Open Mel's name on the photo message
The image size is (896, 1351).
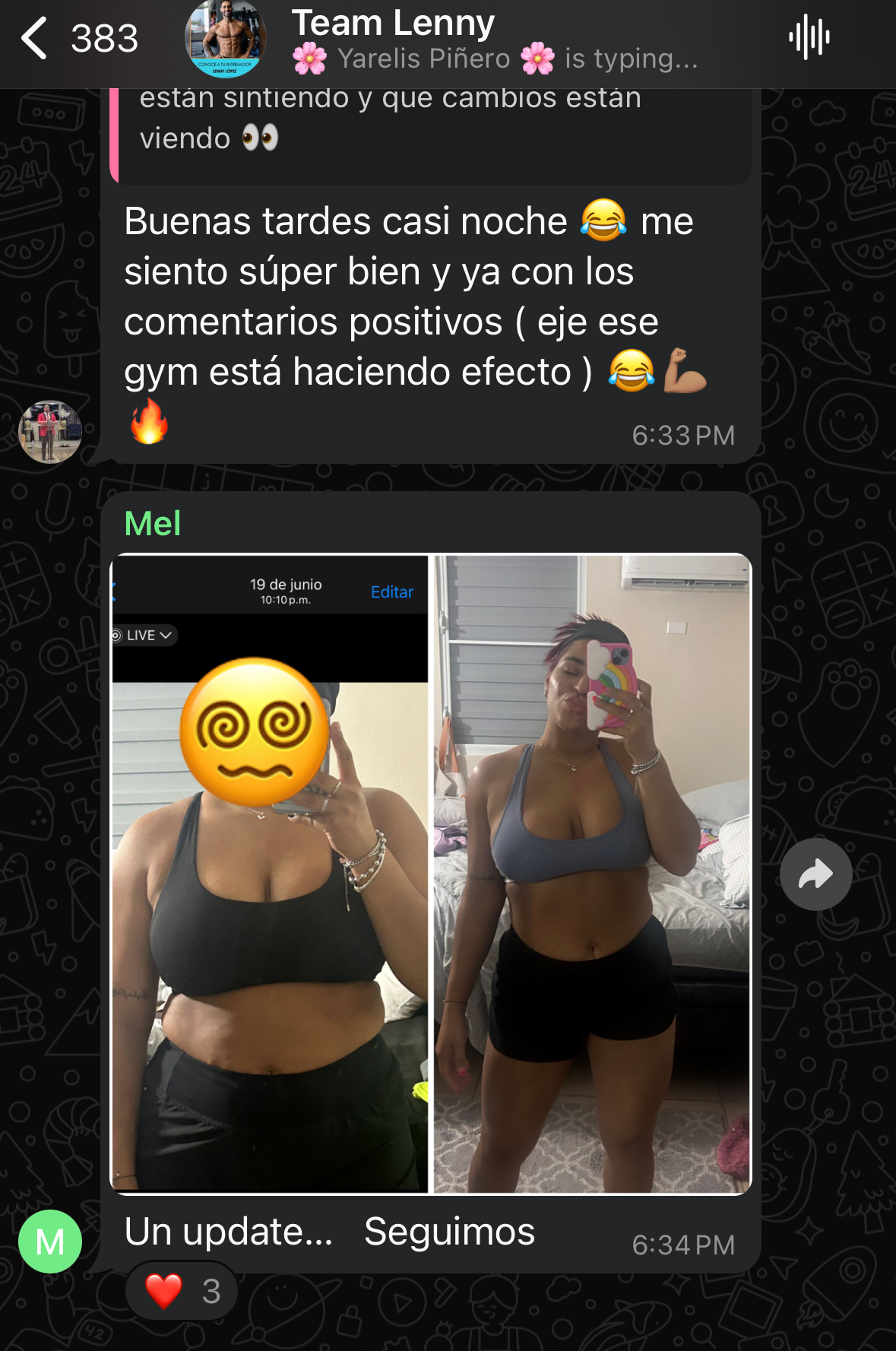153,524
